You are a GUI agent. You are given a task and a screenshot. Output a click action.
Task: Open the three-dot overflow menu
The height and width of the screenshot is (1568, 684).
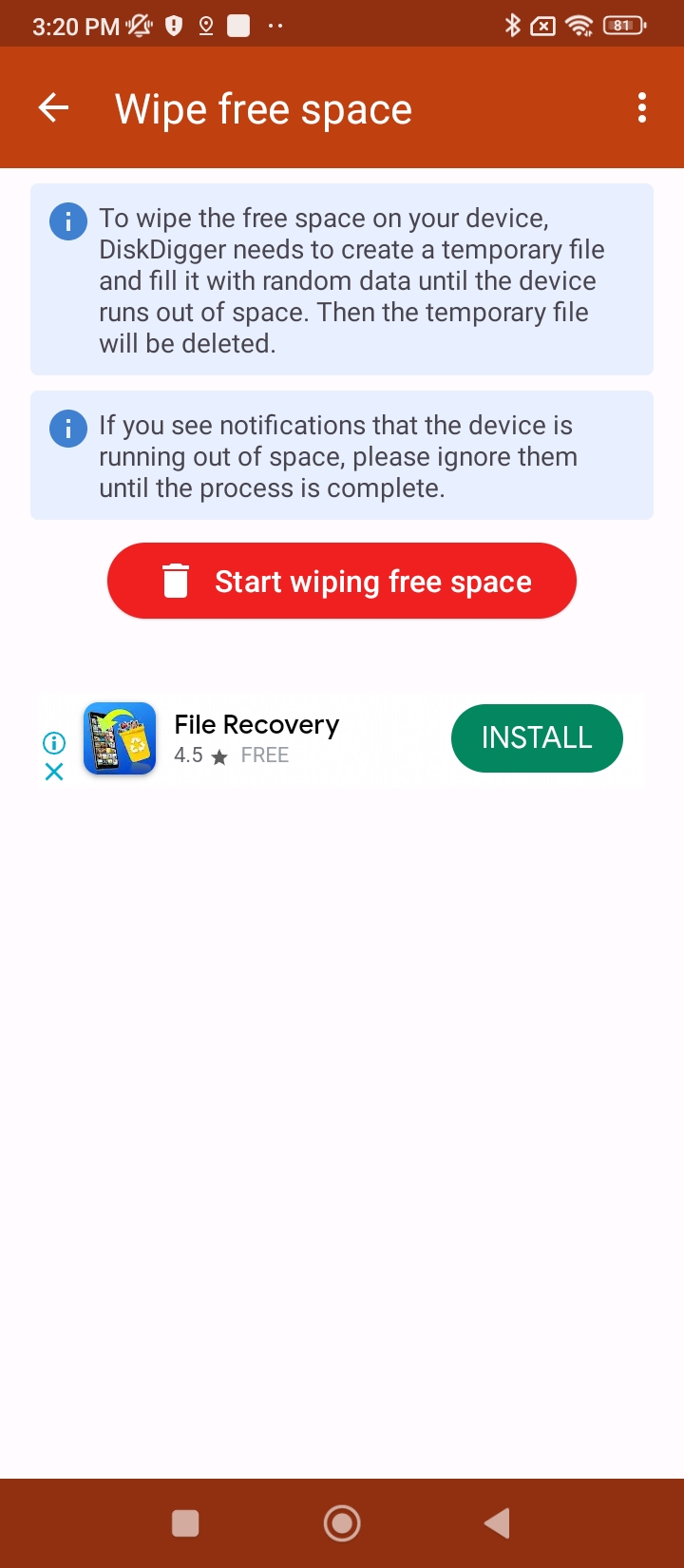(x=642, y=108)
